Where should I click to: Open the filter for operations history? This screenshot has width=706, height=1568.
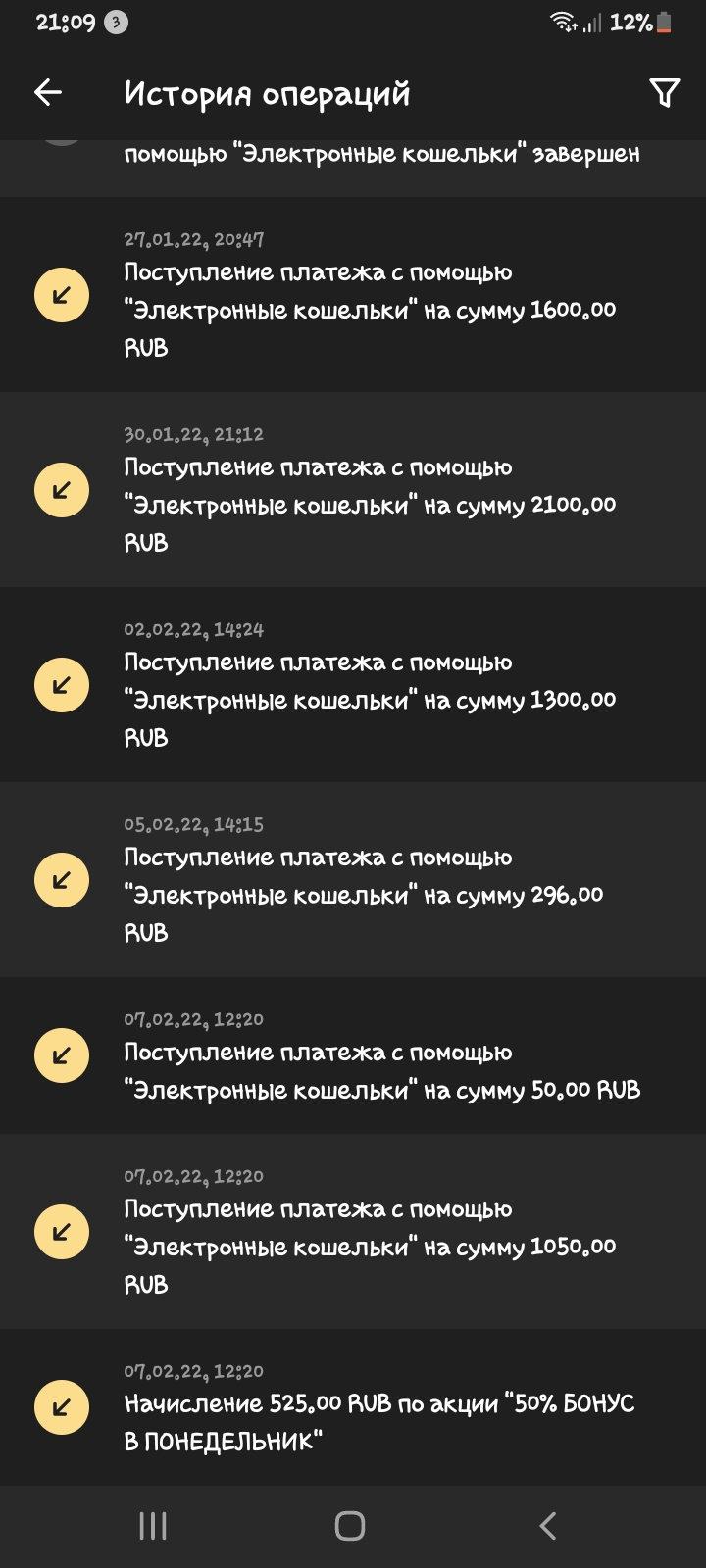tap(664, 92)
